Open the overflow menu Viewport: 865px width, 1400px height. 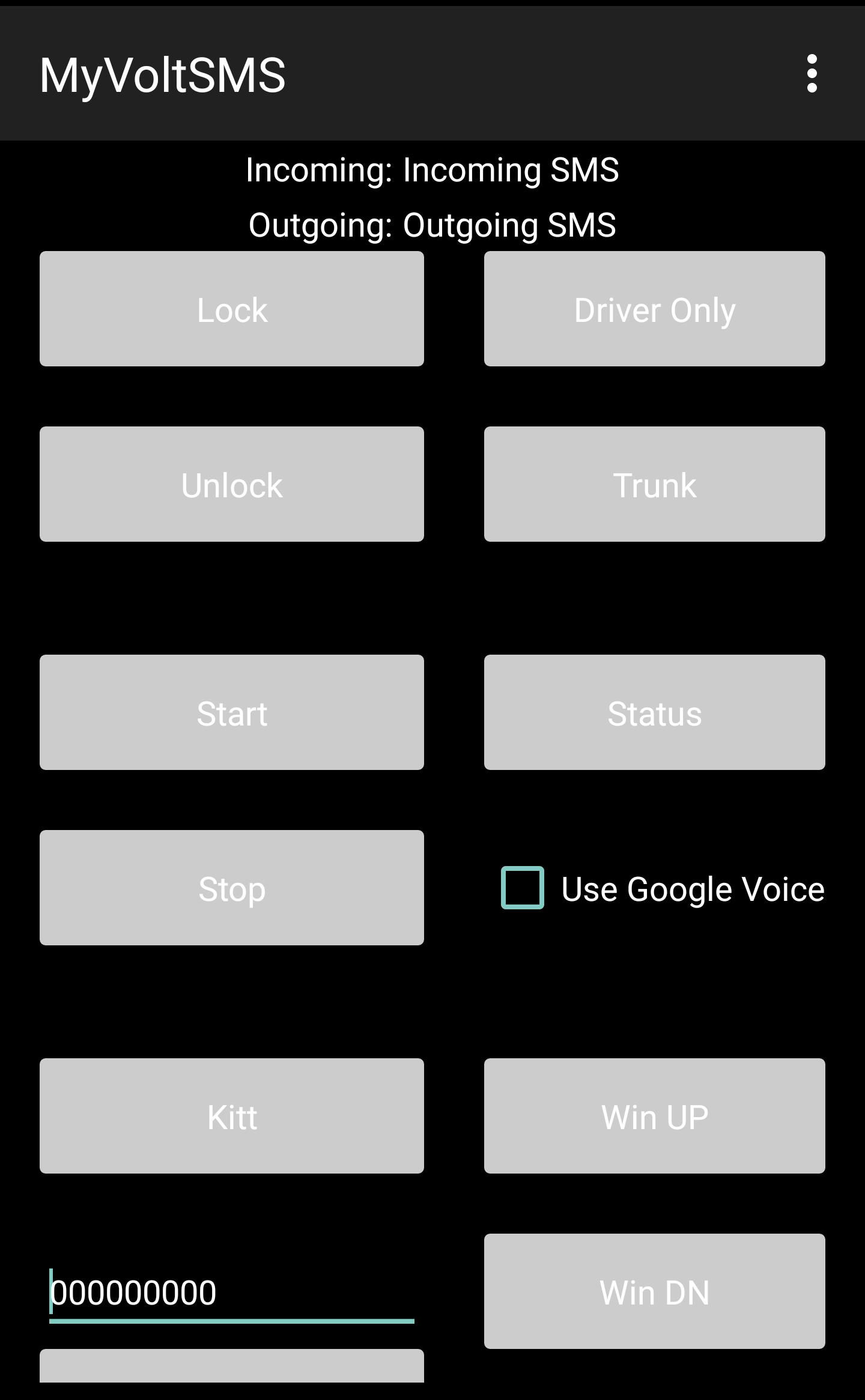pyautogui.click(x=812, y=74)
